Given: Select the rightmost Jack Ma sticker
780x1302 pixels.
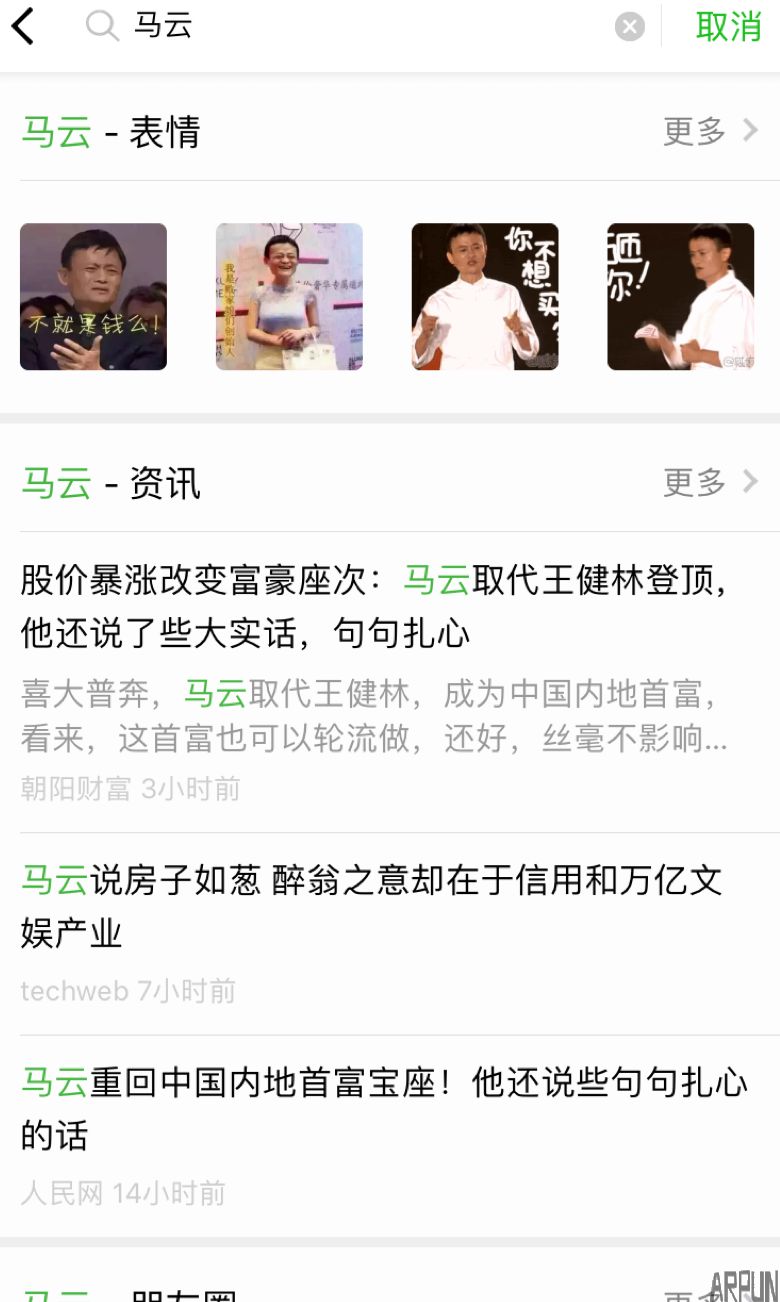Looking at the screenshot, I should coord(680,296).
